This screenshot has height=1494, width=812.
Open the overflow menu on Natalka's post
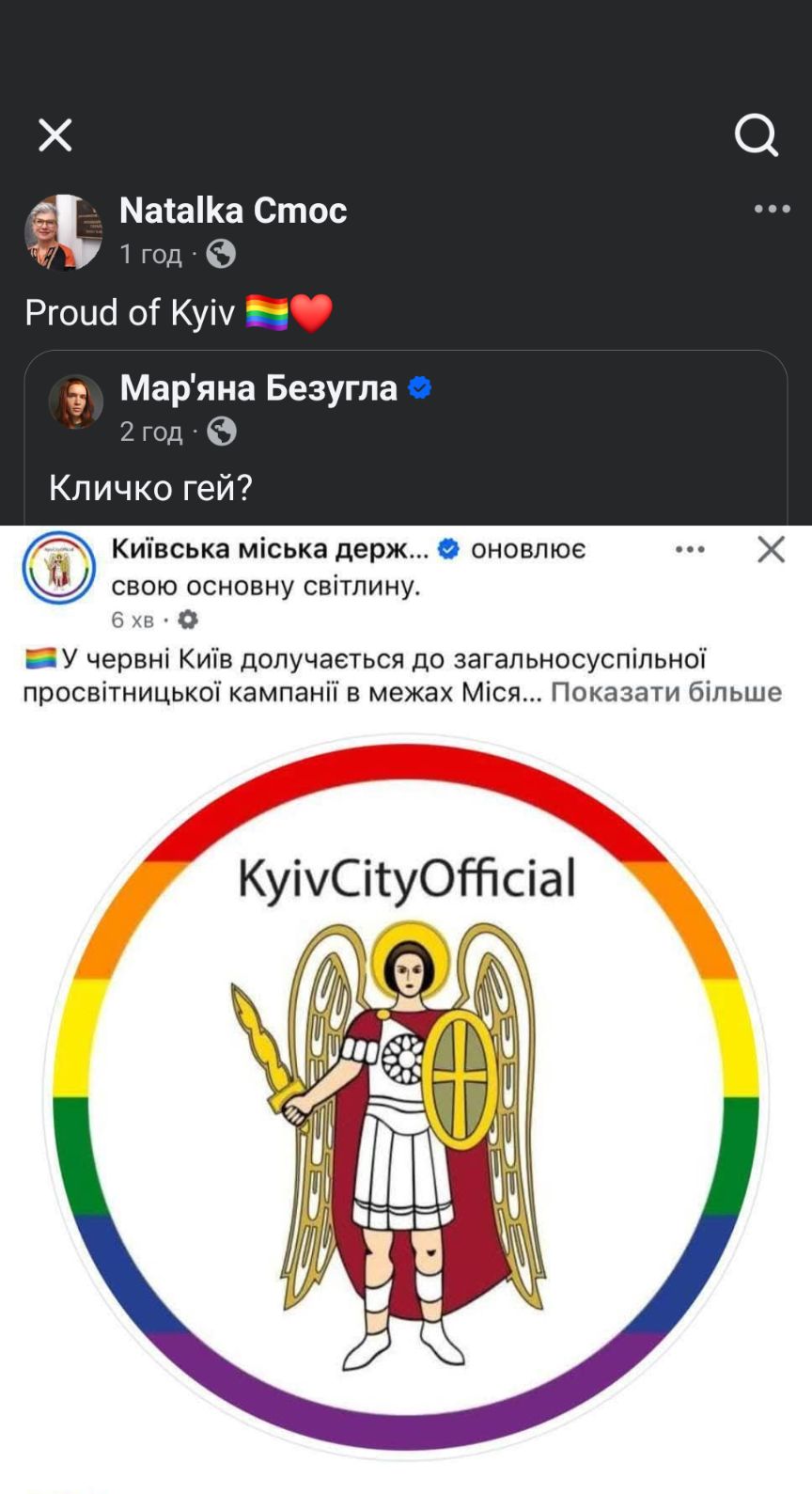click(x=772, y=209)
